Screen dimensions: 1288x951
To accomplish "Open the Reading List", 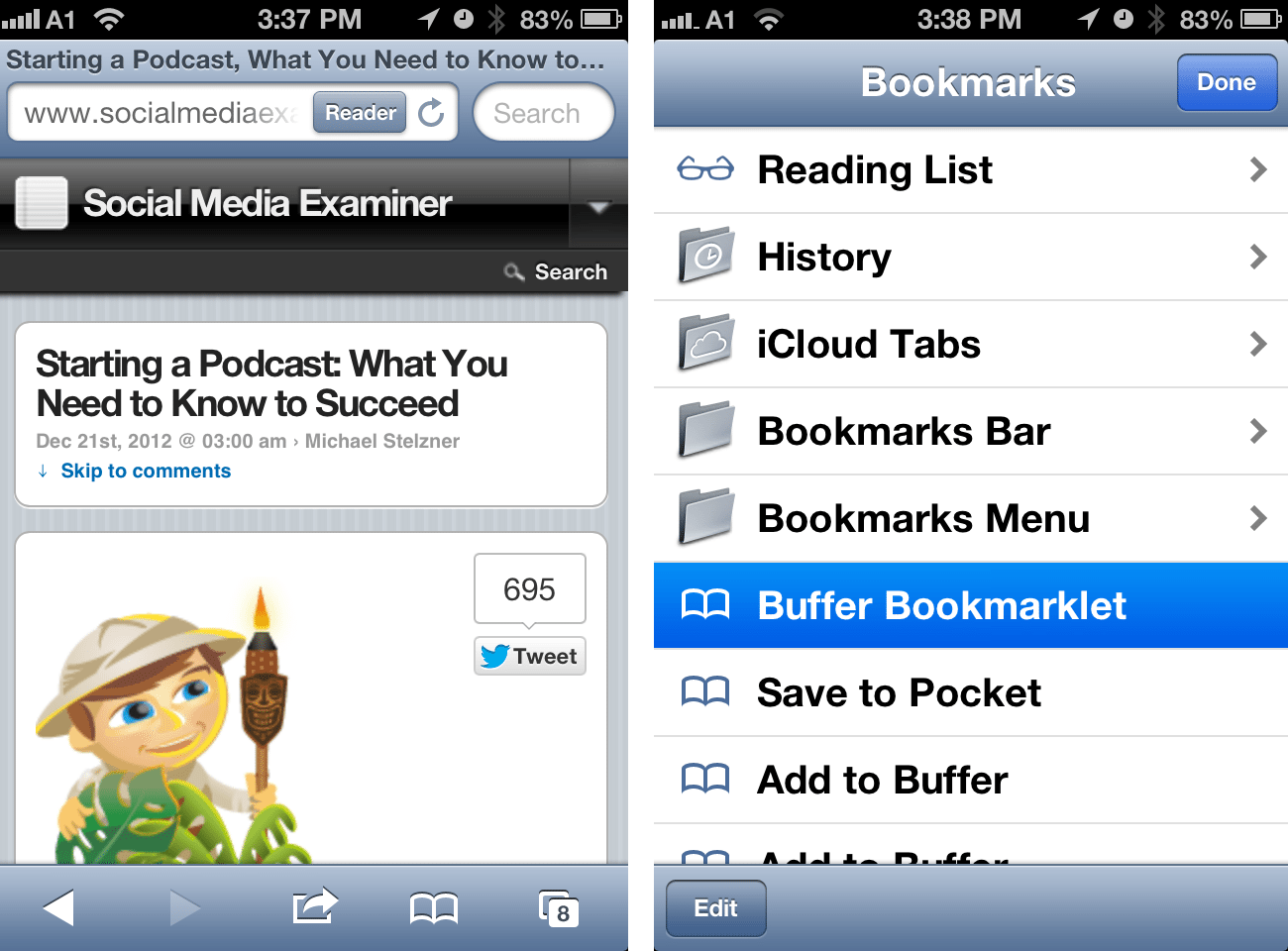I will [x=971, y=169].
